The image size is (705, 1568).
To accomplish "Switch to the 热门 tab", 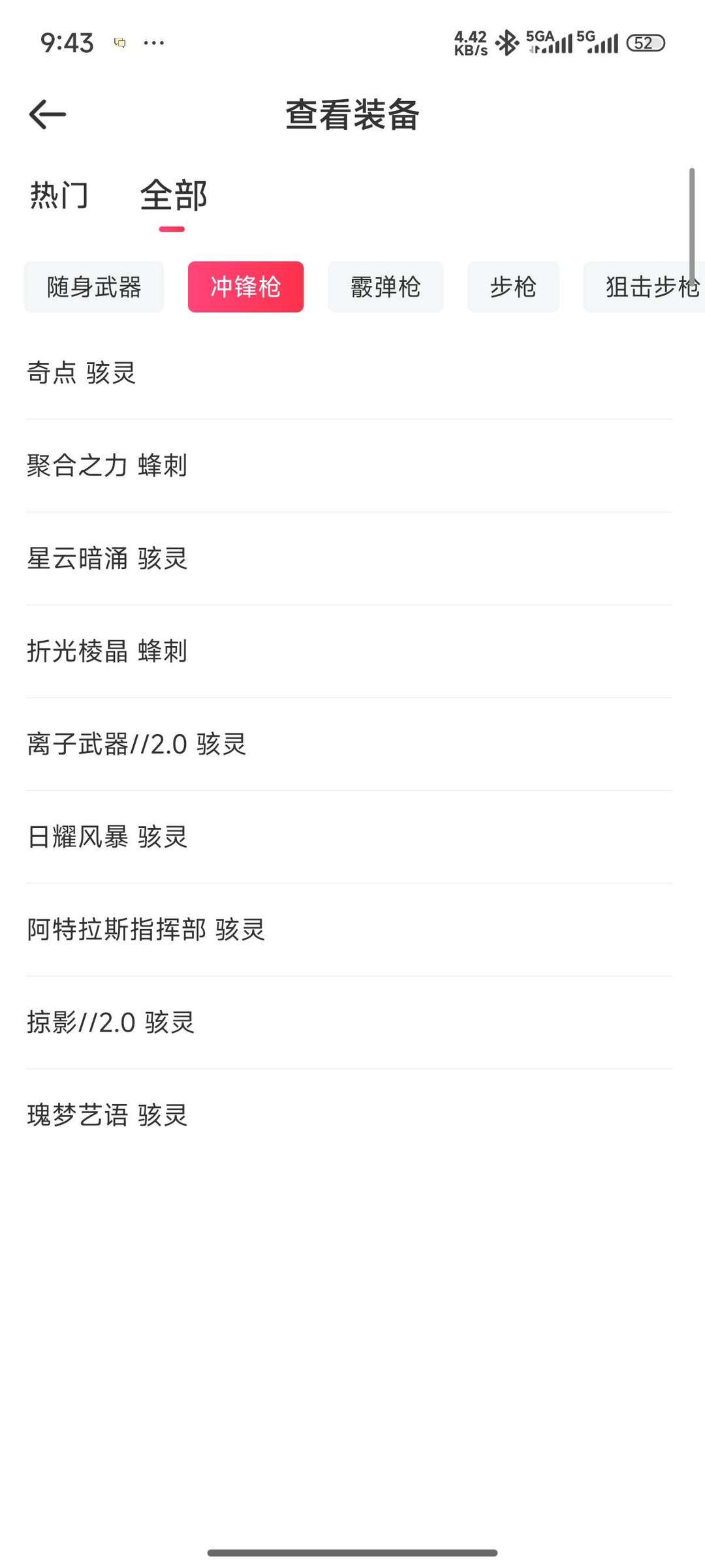I will [x=59, y=195].
